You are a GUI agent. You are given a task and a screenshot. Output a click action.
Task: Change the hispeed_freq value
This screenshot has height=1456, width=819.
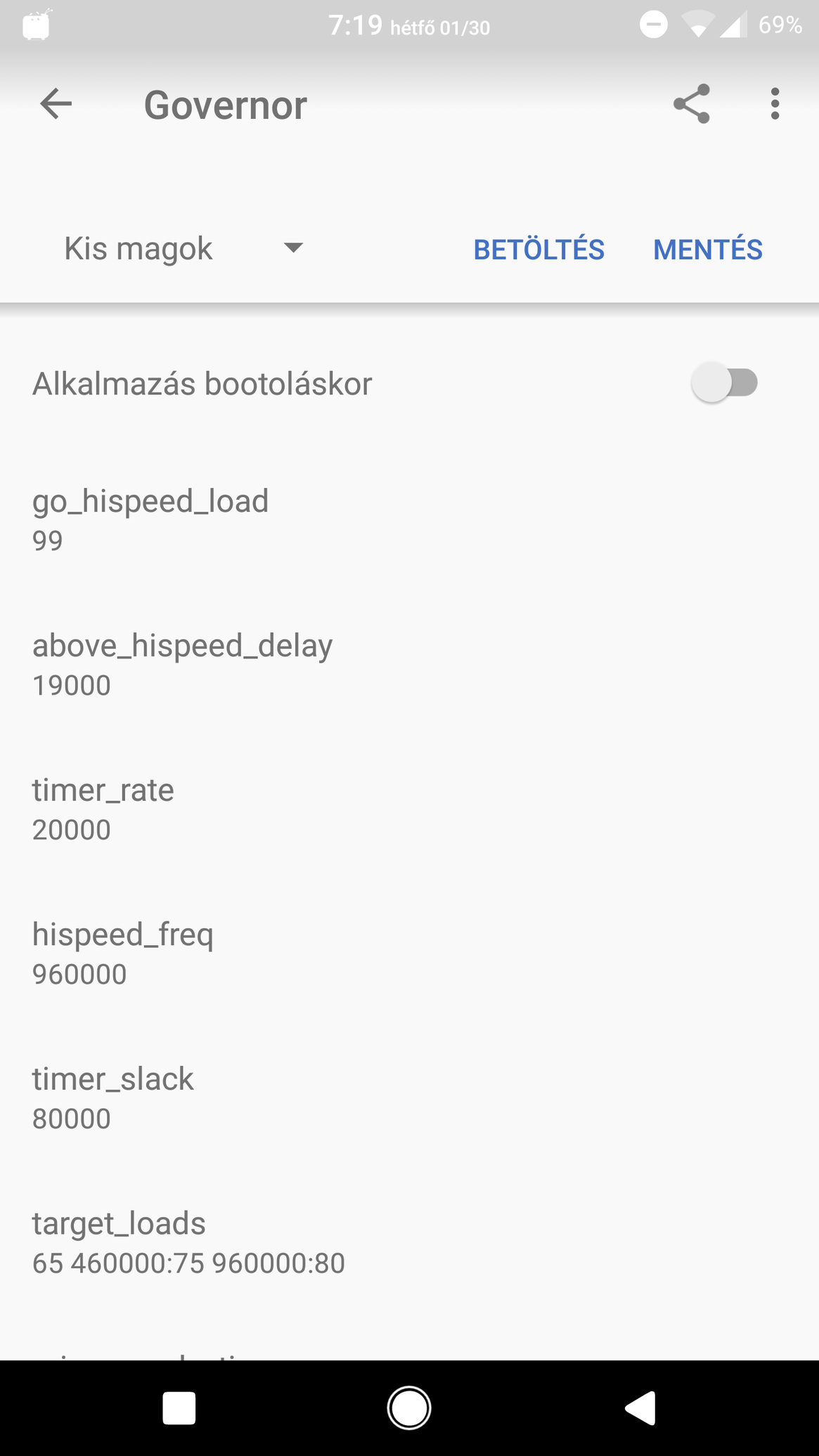click(409, 954)
